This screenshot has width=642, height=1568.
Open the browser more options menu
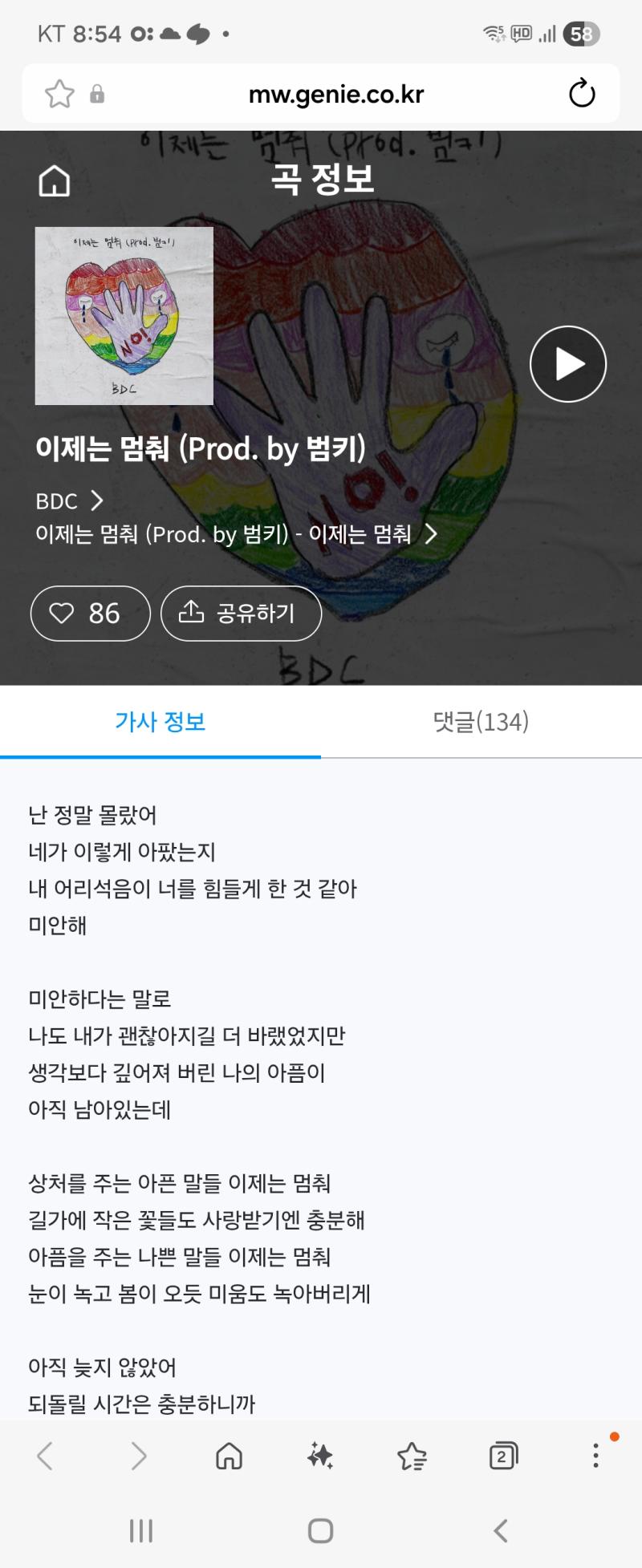[x=595, y=1455]
